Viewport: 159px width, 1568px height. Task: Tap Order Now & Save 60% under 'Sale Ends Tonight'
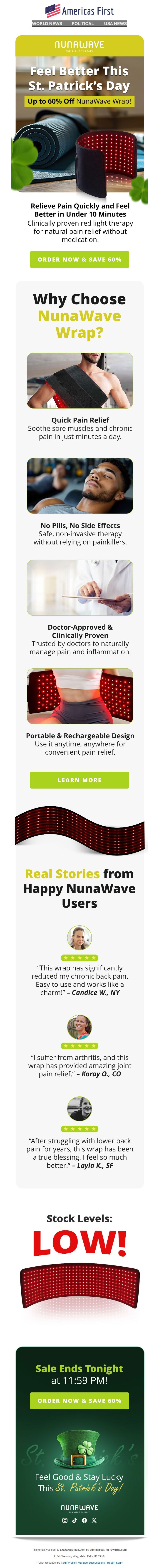79,1401
